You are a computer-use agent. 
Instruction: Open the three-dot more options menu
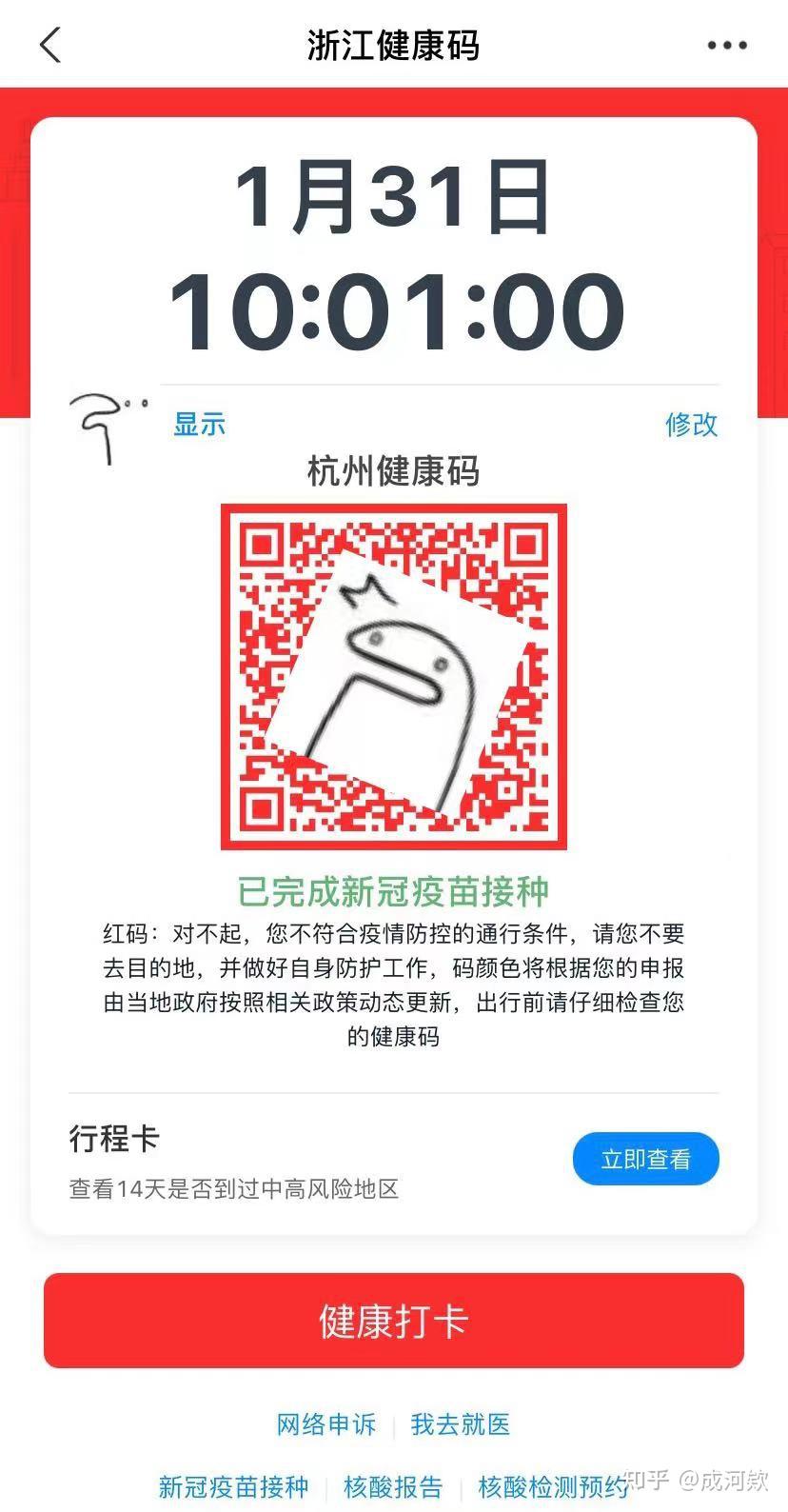(726, 44)
